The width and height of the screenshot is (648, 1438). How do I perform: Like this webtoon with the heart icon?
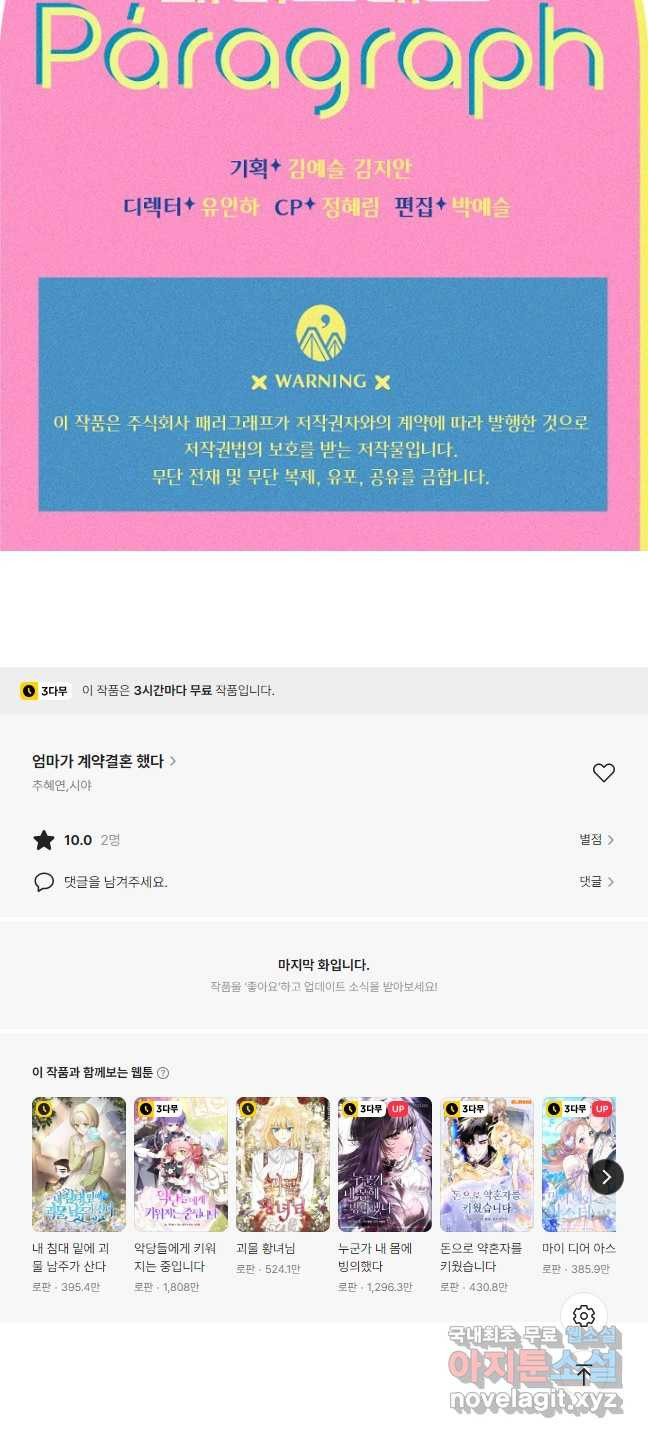pos(603,772)
